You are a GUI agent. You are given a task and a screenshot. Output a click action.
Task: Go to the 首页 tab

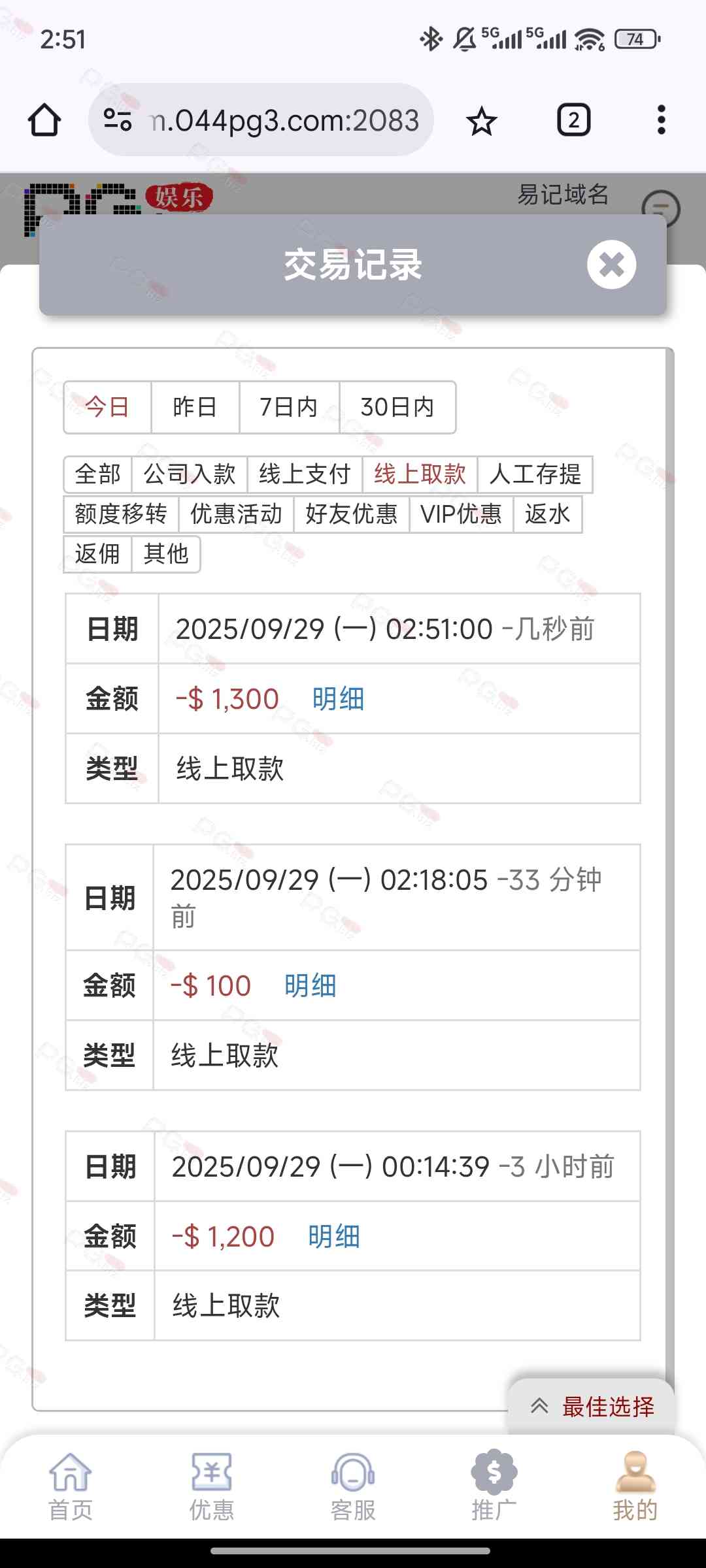(x=71, y=1486)
